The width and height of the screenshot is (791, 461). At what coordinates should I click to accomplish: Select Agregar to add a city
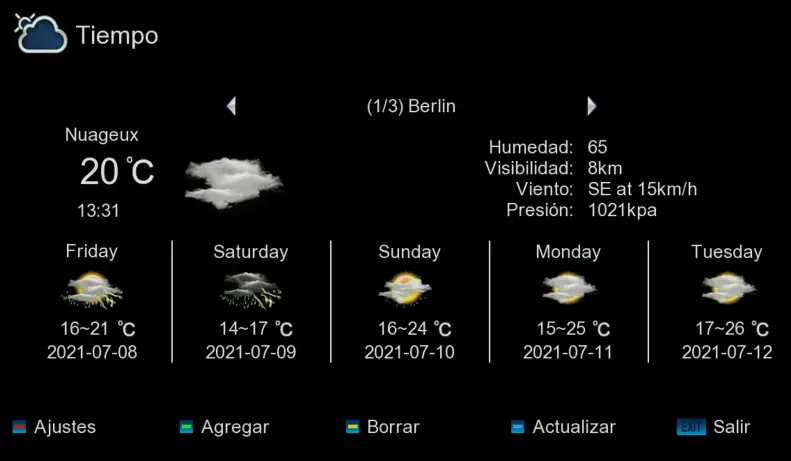(234, 427)
